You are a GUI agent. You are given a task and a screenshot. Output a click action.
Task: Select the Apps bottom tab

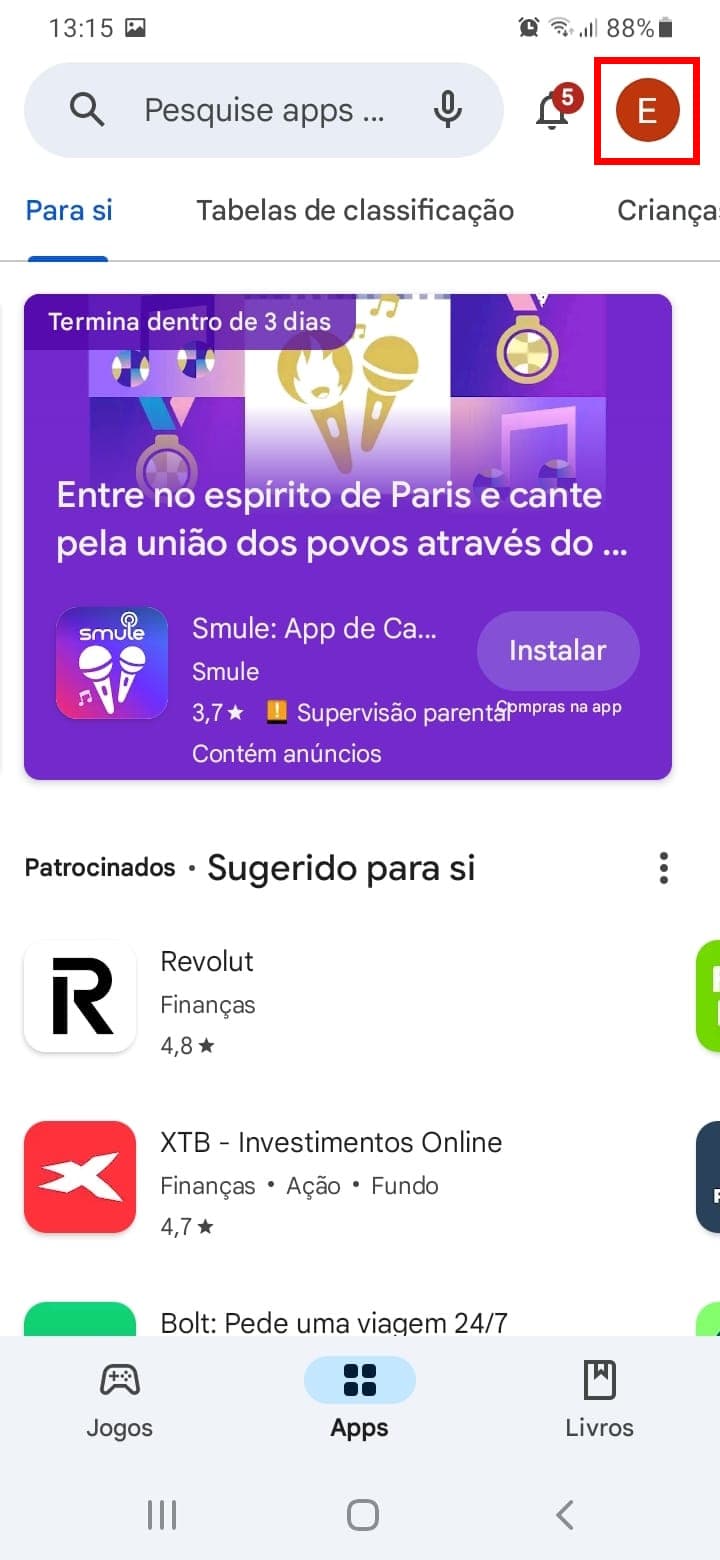click(360, 1399)
